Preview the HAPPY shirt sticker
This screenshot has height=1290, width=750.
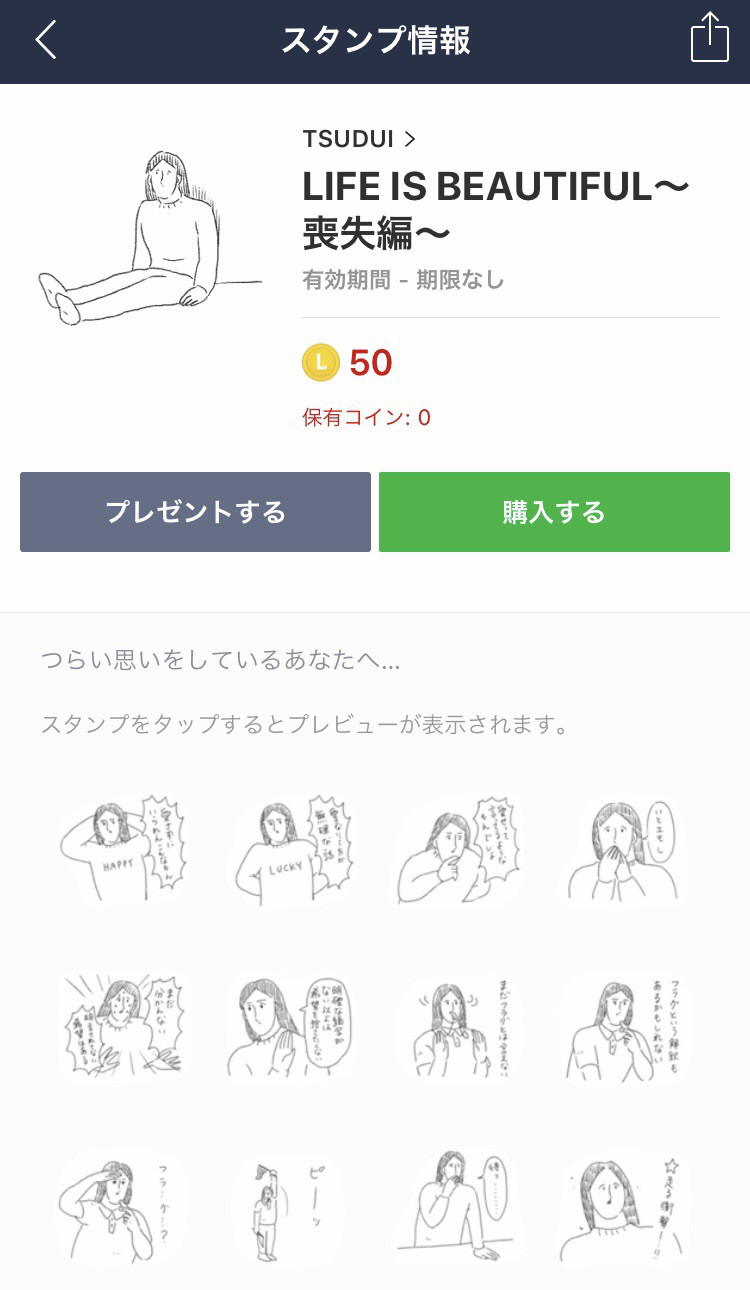pyautogui.click(x=124, y=851)
